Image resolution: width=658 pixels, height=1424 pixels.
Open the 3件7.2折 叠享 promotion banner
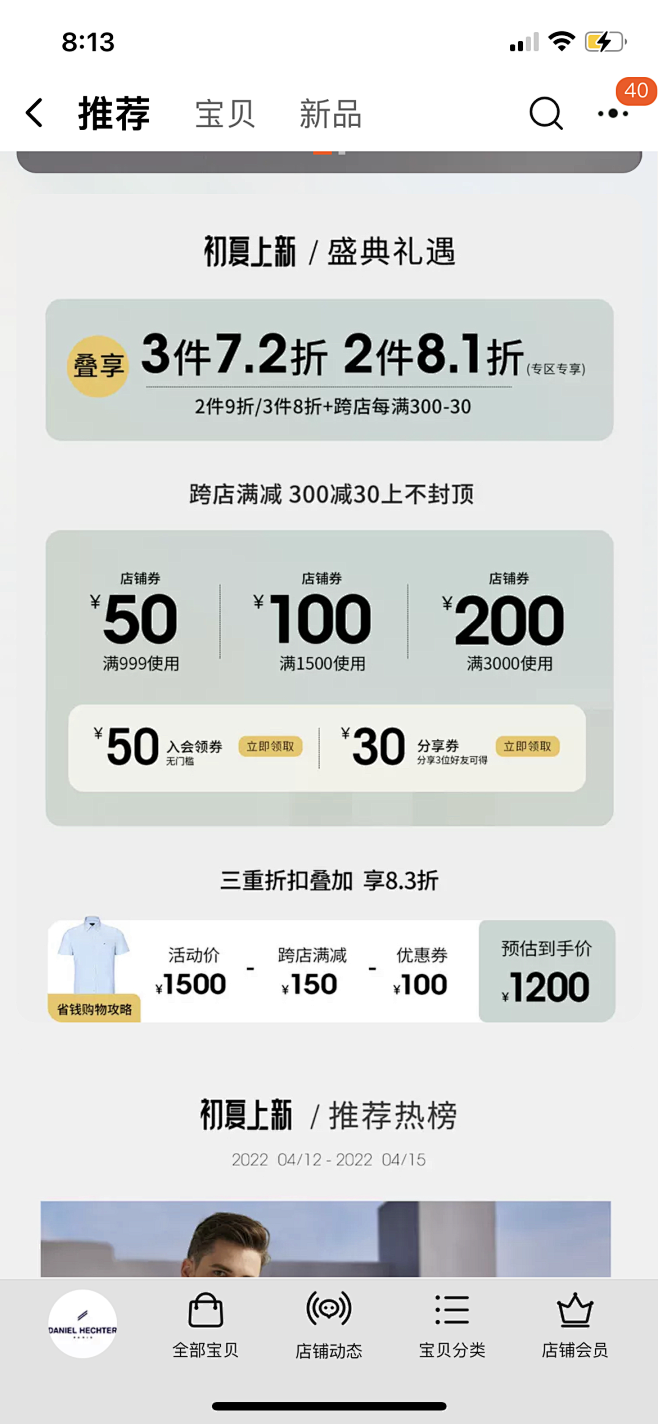pos(329,369)
